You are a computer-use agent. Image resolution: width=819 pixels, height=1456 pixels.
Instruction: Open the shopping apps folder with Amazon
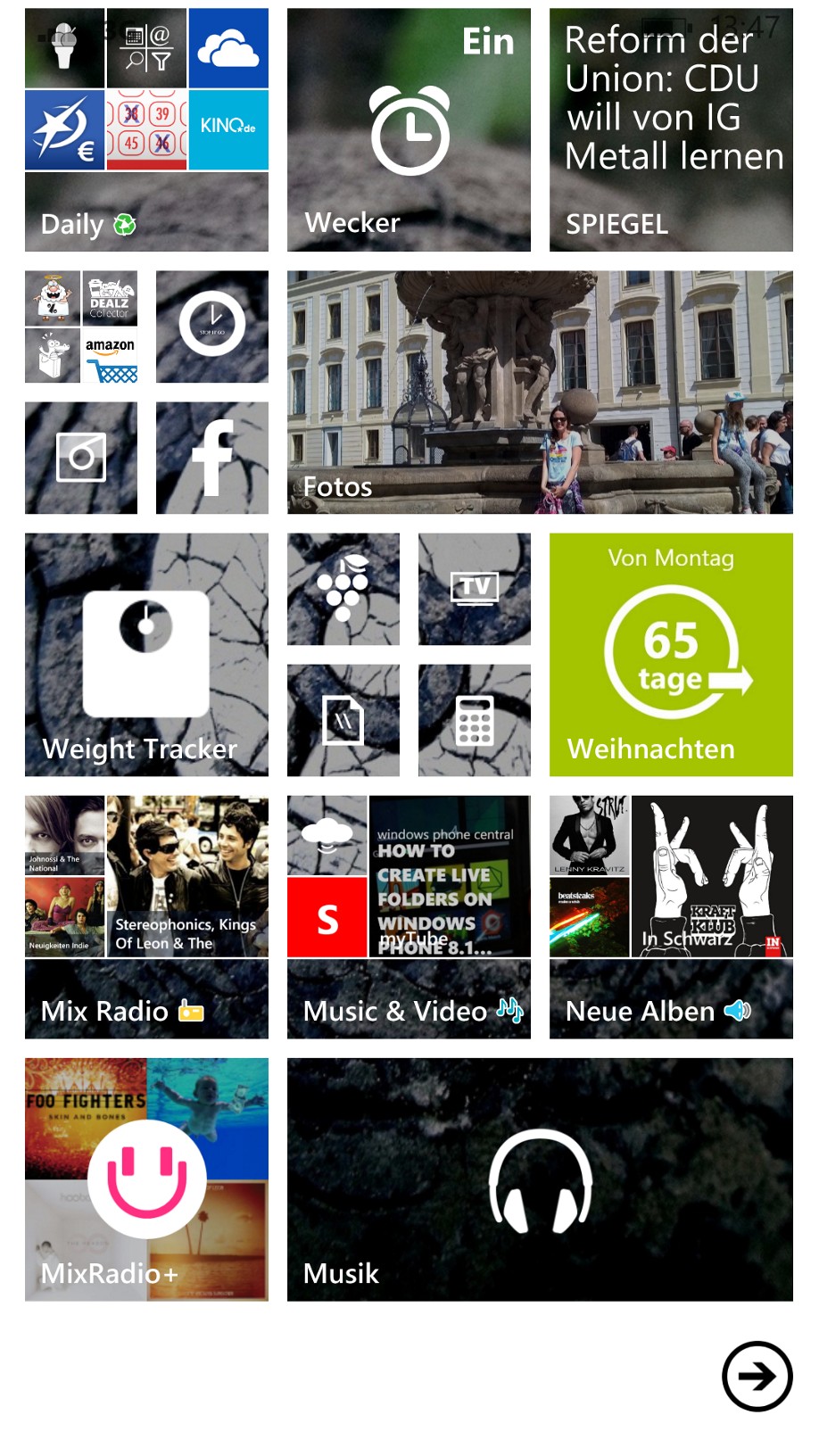click(x=81, y=327)
